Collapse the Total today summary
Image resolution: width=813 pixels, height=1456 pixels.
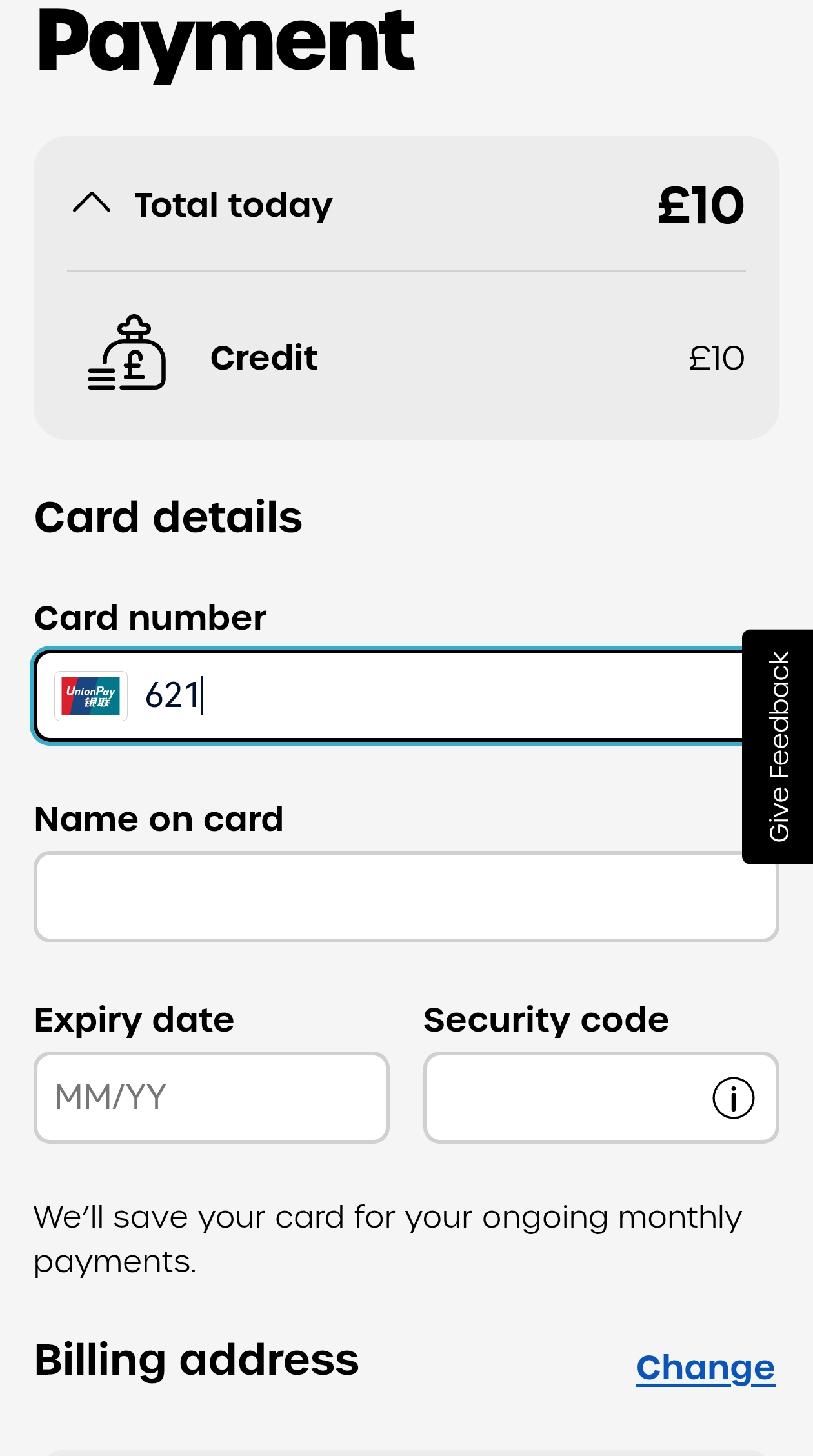(x=92, y=204)
